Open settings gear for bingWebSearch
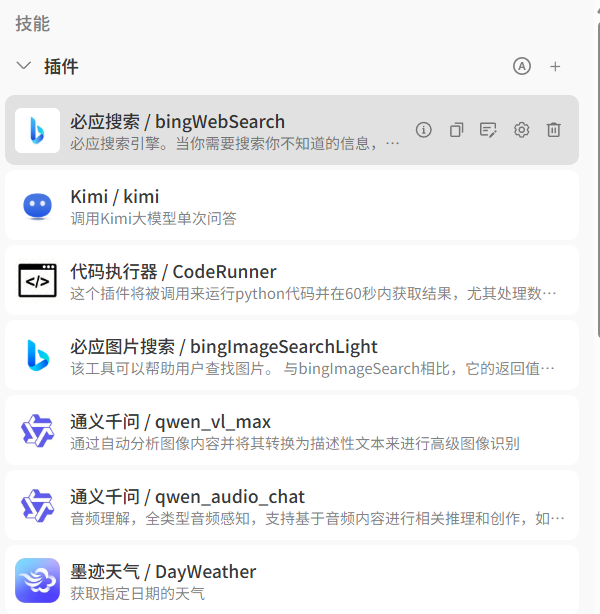 point(521,130)
